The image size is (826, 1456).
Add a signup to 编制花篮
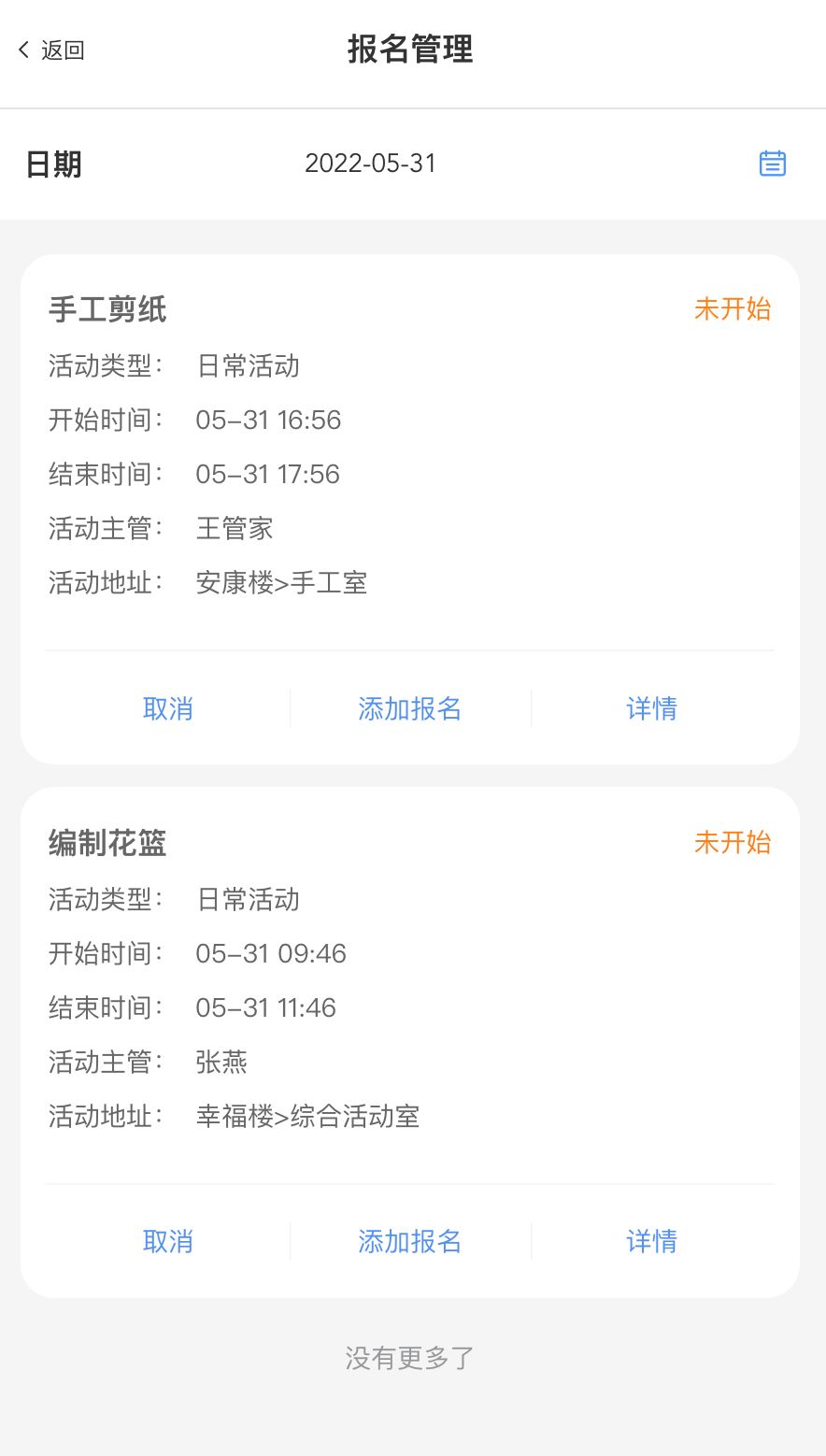[x=410, y=1241]
